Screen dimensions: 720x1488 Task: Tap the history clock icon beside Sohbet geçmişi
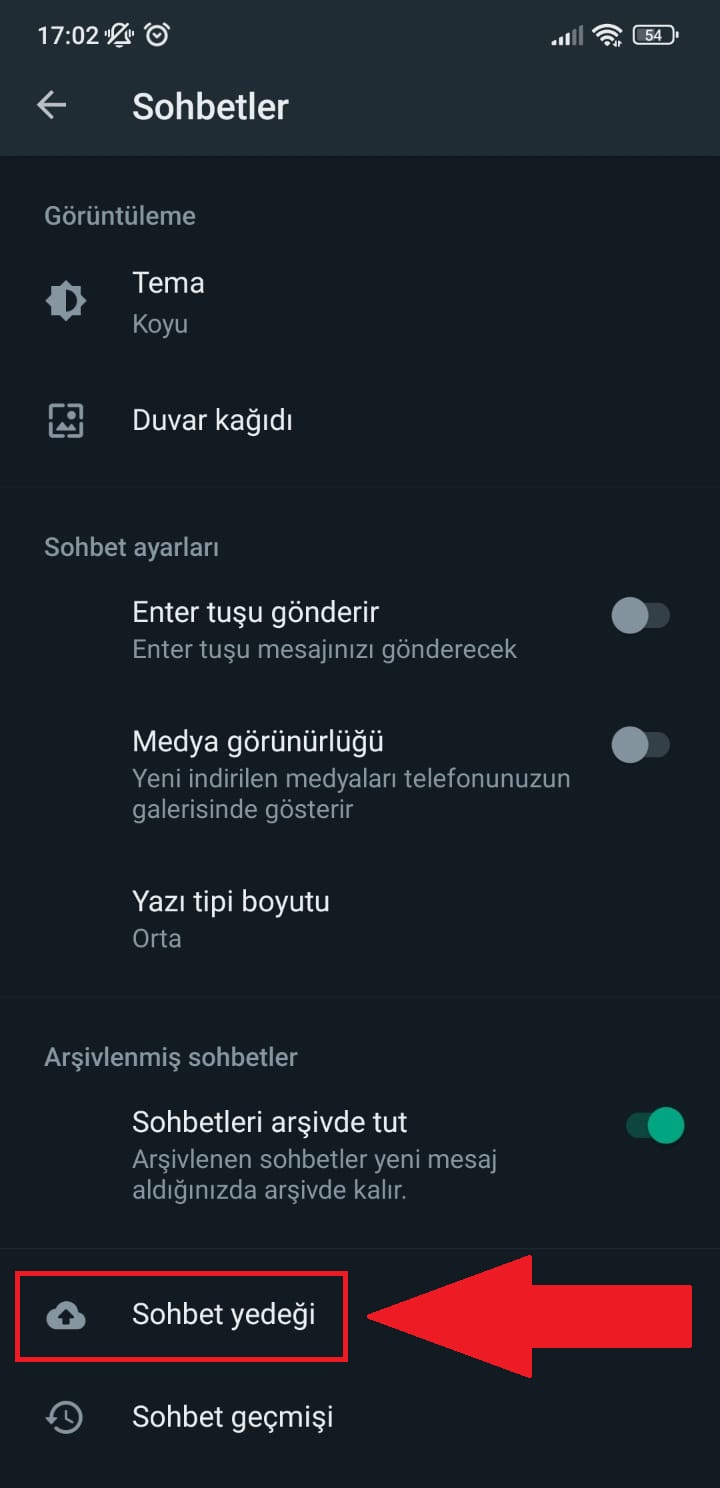(x=64, y=1417)
